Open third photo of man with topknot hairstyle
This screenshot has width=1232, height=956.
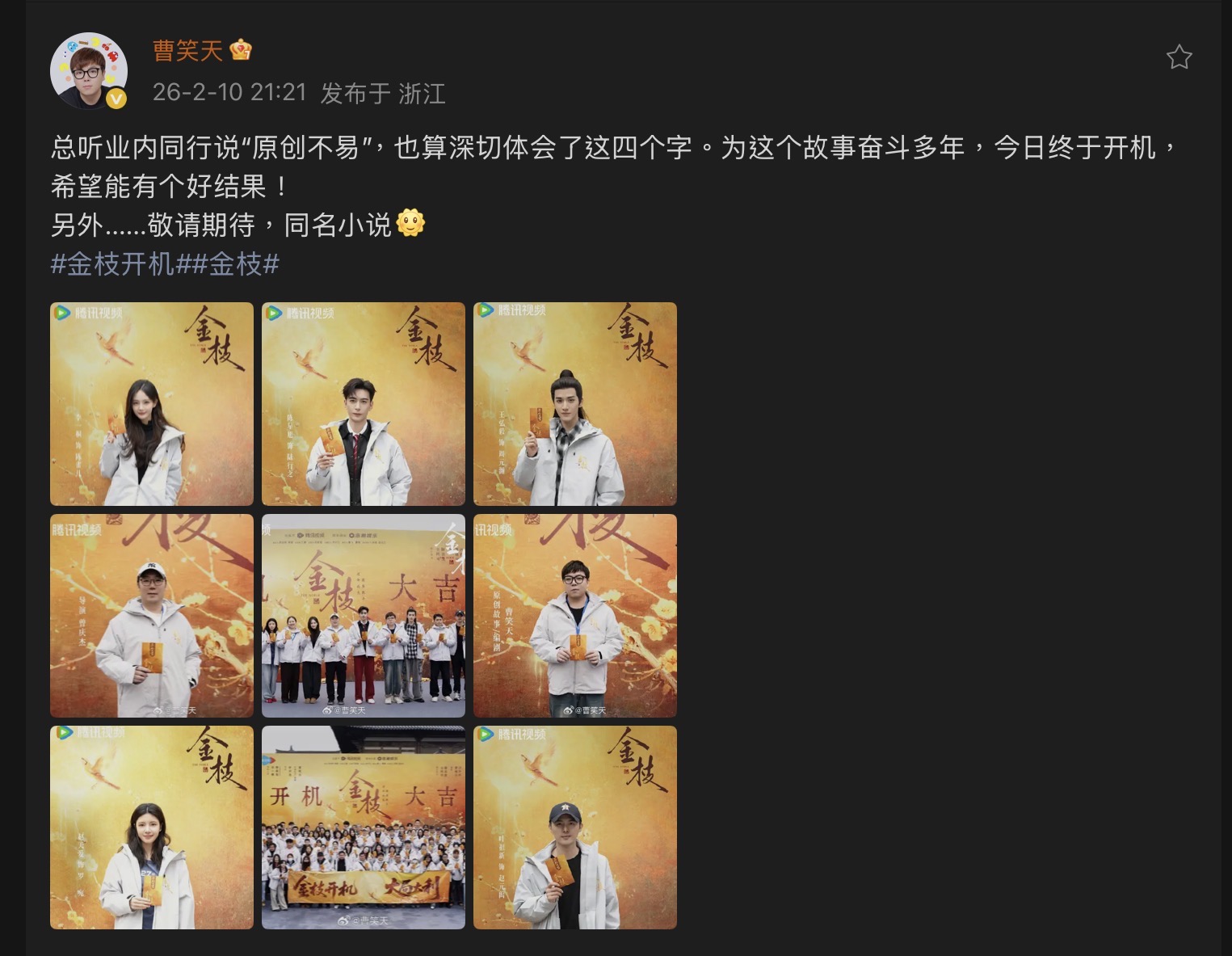pyautogui.click(x=575, y=404)
